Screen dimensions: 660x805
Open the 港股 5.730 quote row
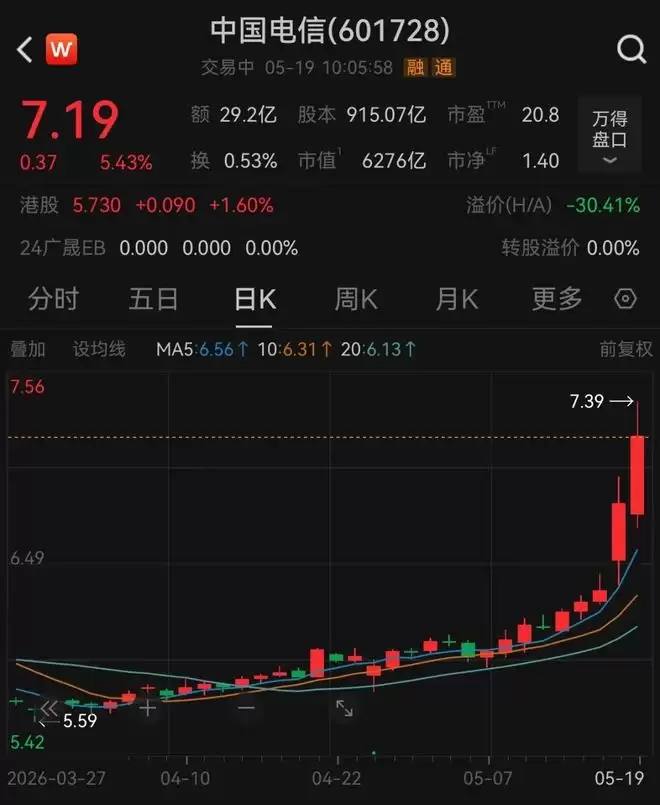coord(147,205)
